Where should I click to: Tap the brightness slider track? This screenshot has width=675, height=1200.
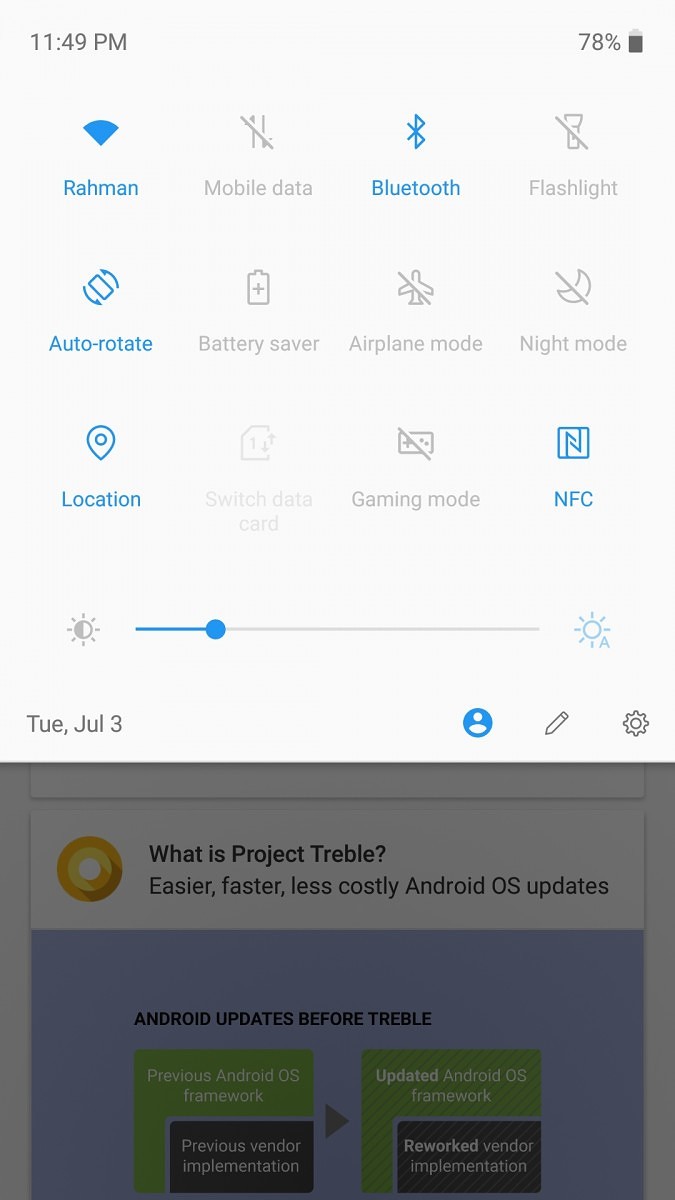click(x=337, y=629)
